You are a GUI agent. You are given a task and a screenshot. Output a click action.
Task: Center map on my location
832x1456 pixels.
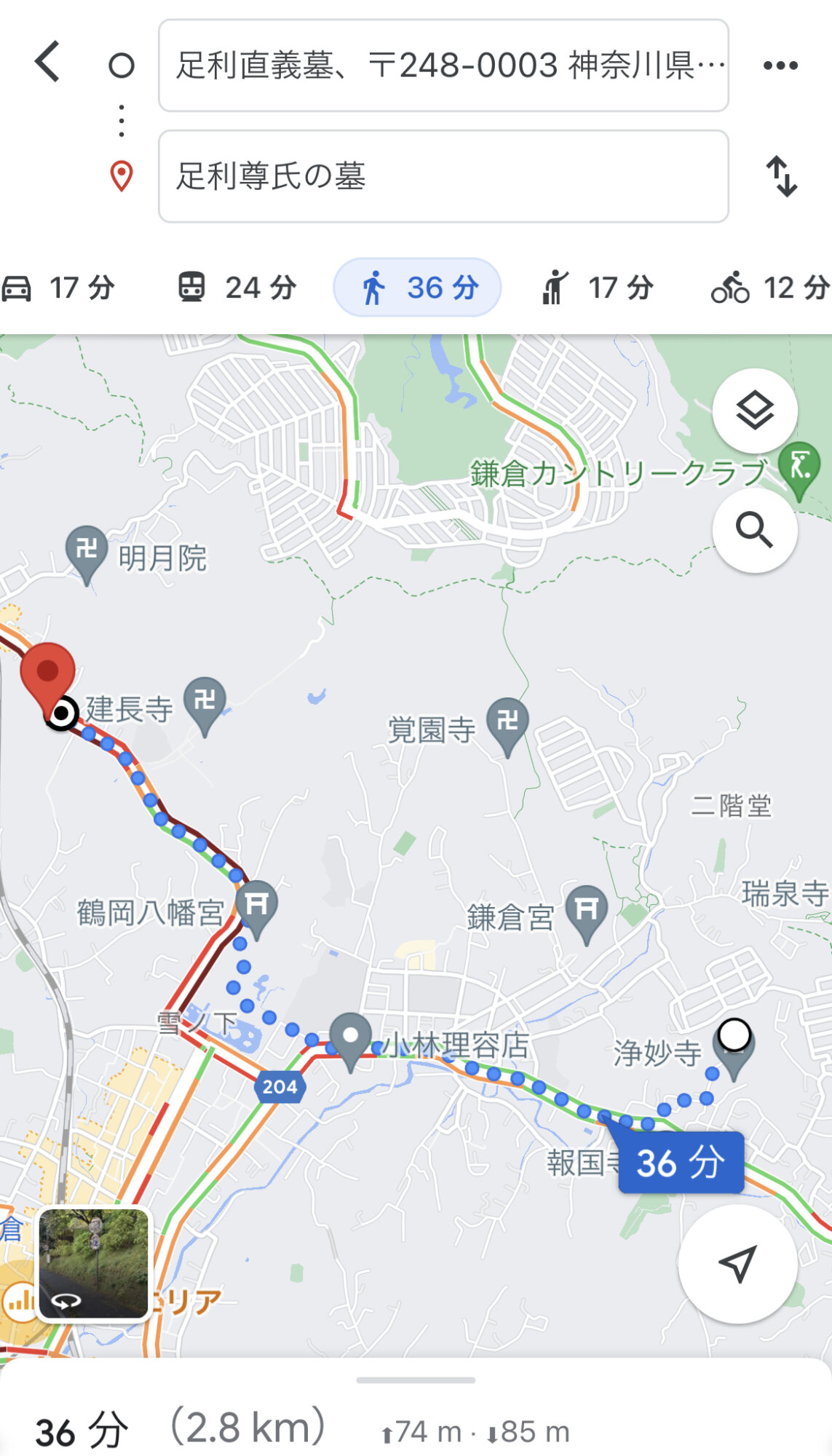coord(737,1264)
